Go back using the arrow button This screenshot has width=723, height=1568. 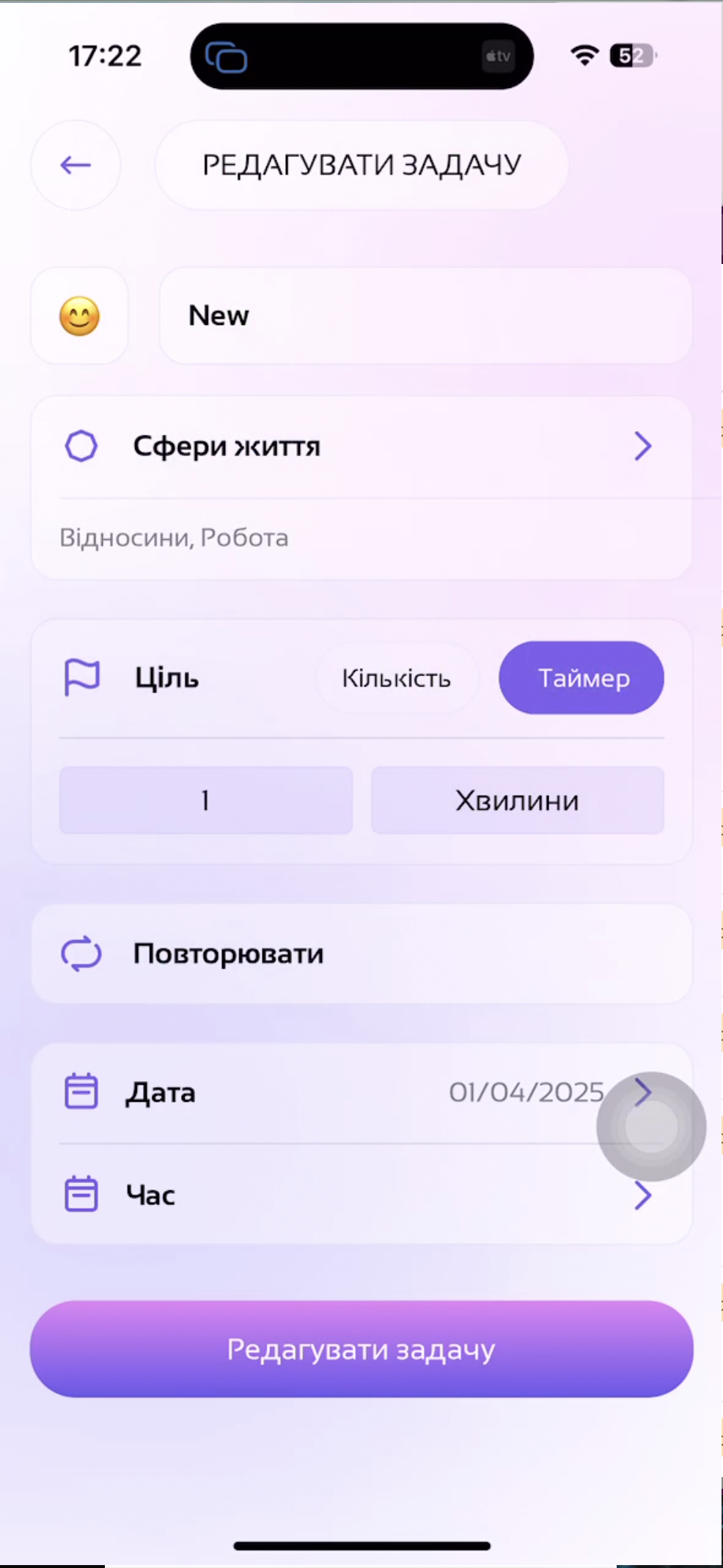[76, 165]
